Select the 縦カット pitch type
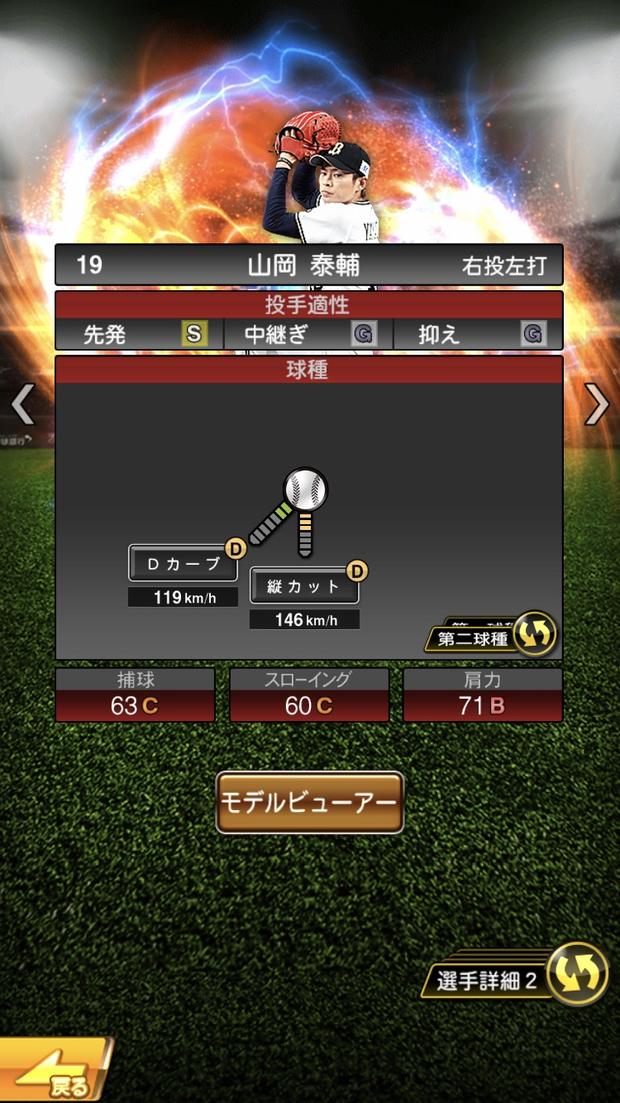The image size is (620, 1103). (304, 586)
